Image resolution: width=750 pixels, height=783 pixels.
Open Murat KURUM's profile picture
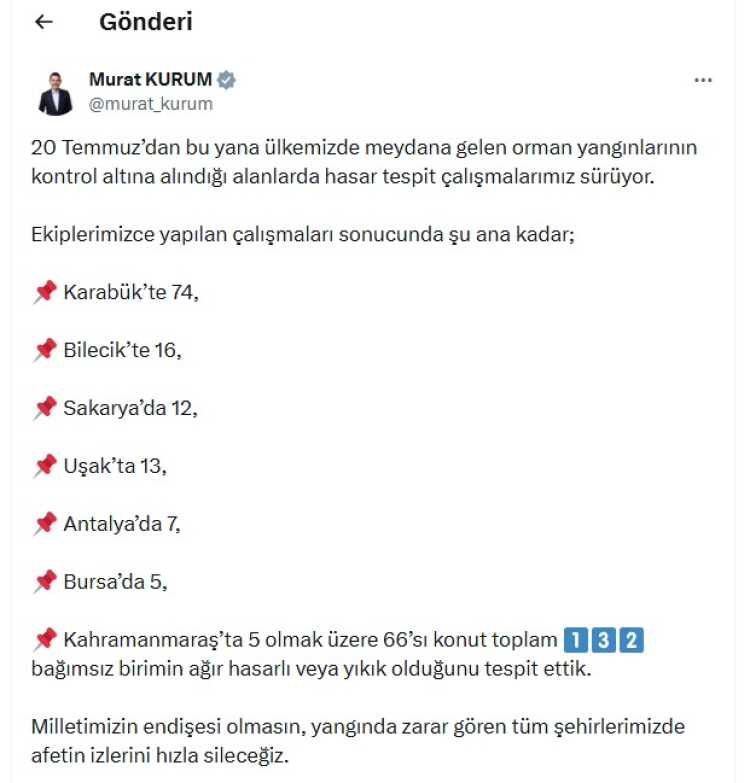[56, 92]
